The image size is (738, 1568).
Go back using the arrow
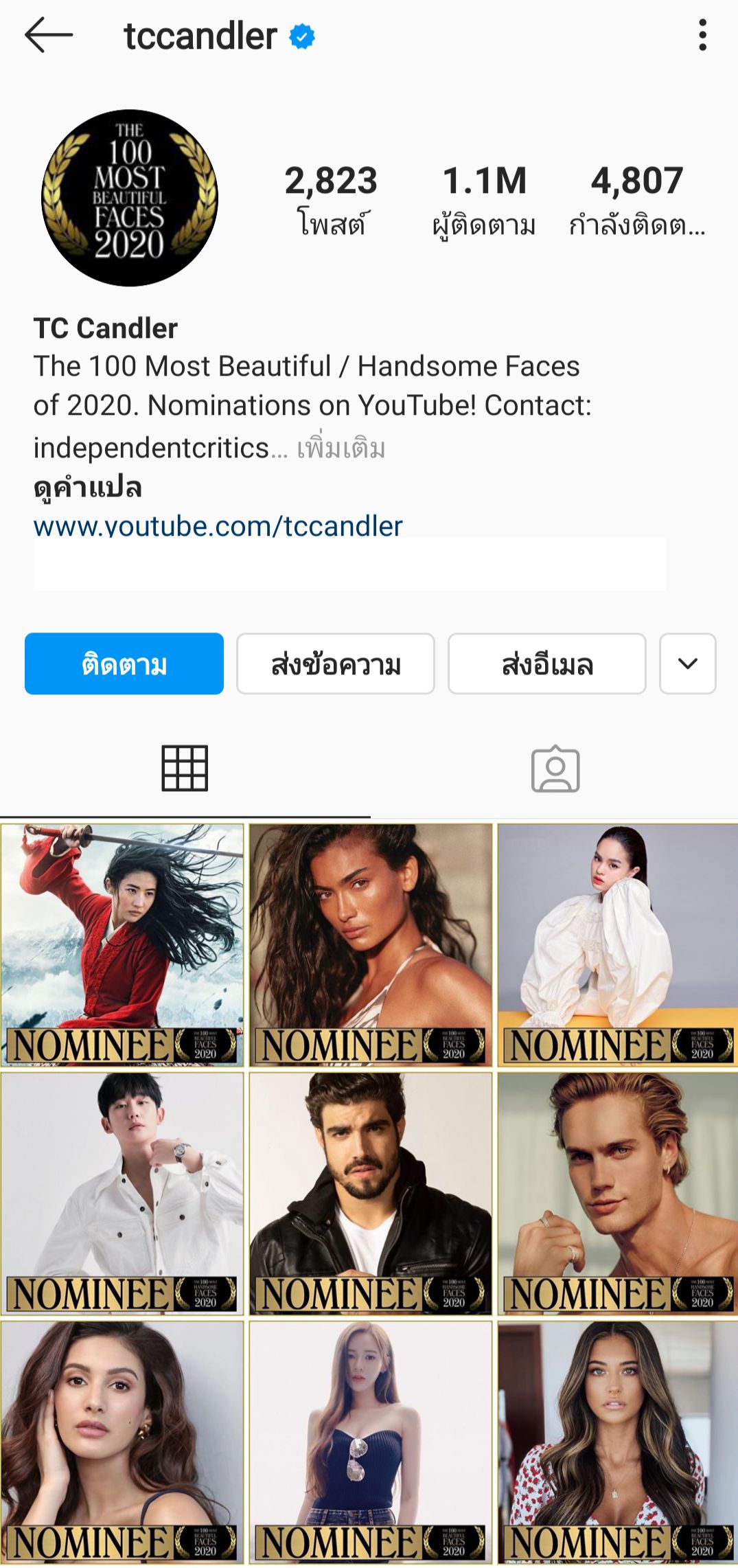coord(48,35)
